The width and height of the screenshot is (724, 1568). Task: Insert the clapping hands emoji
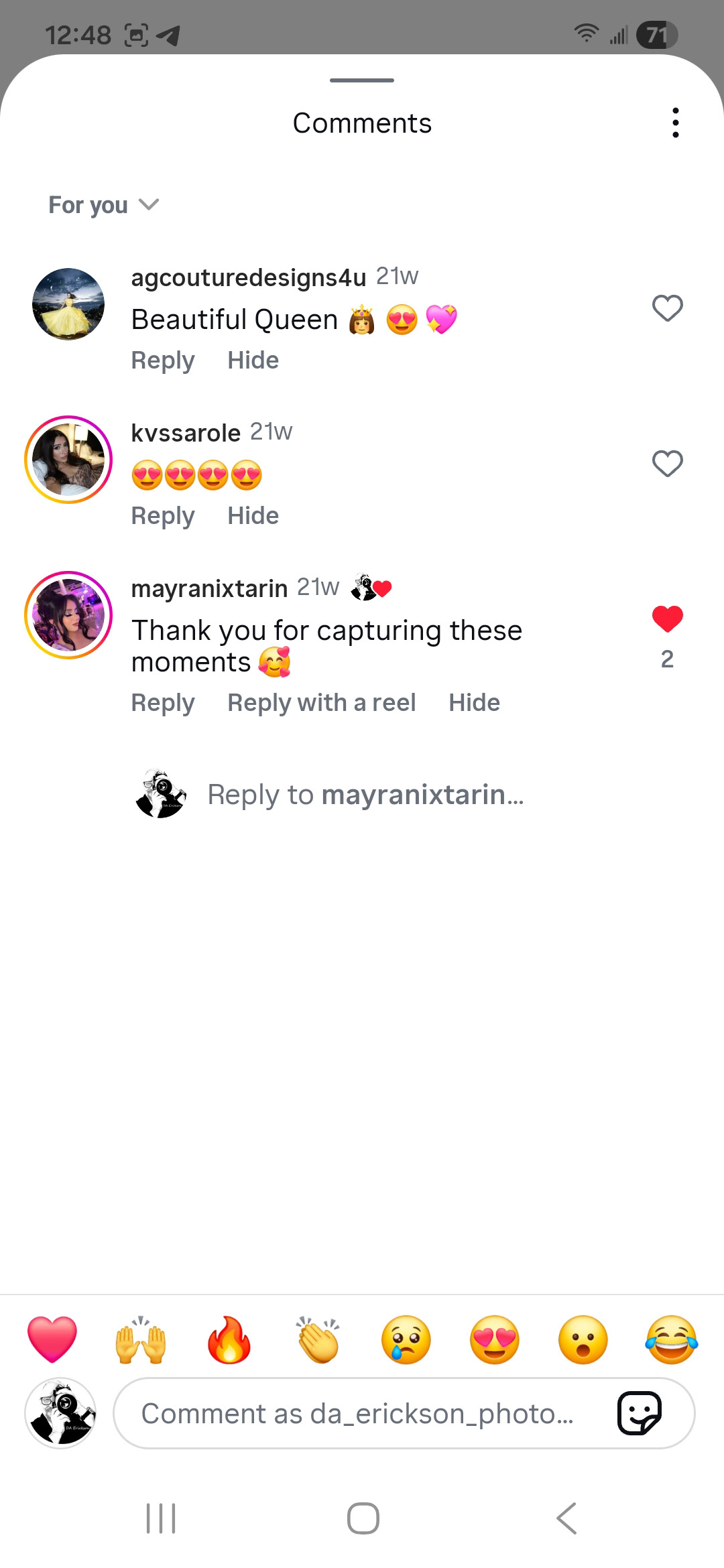(318, 1340)
